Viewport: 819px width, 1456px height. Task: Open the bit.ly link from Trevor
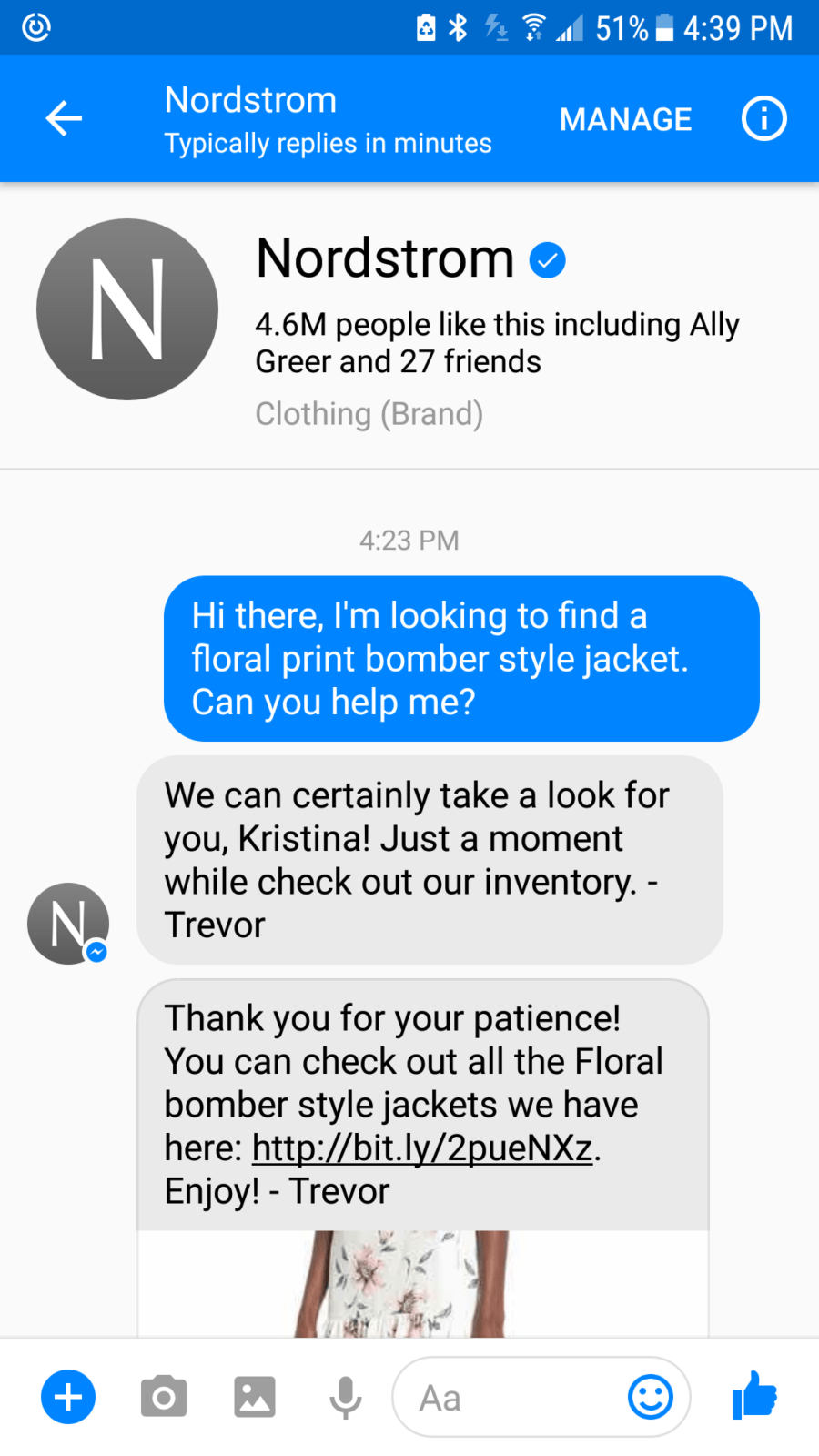422,1148
